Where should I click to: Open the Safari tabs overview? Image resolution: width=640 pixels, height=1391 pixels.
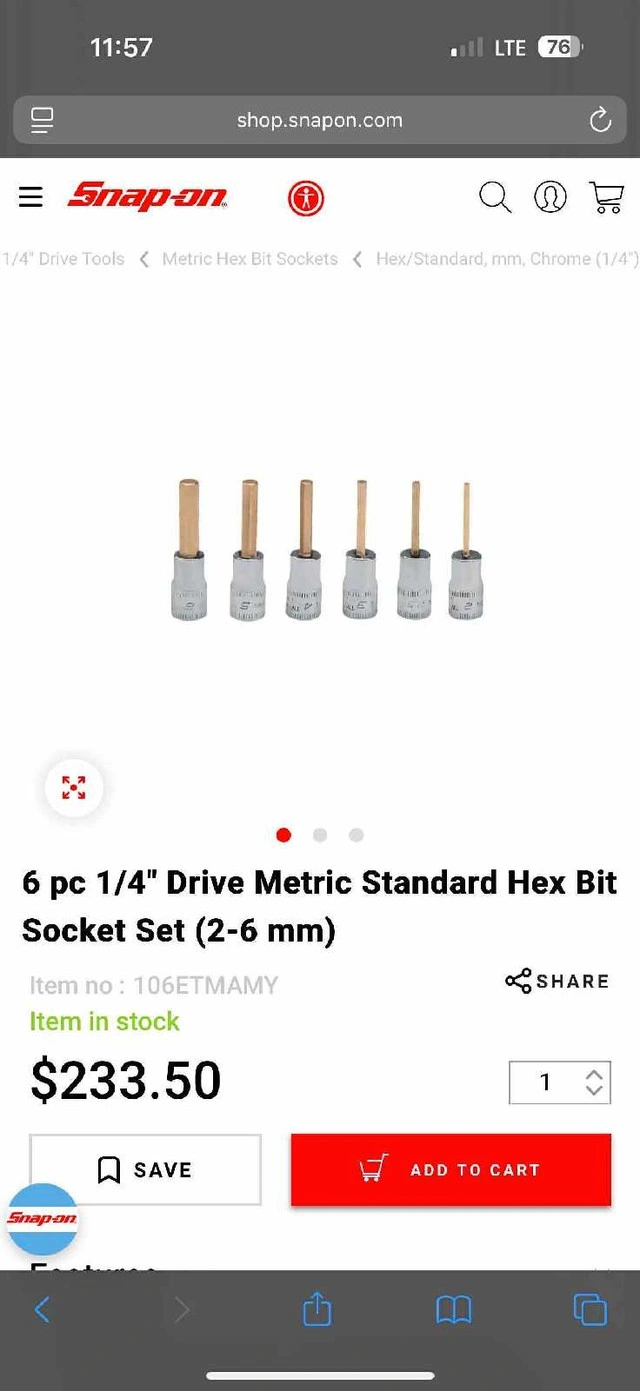coord(590,1309)
